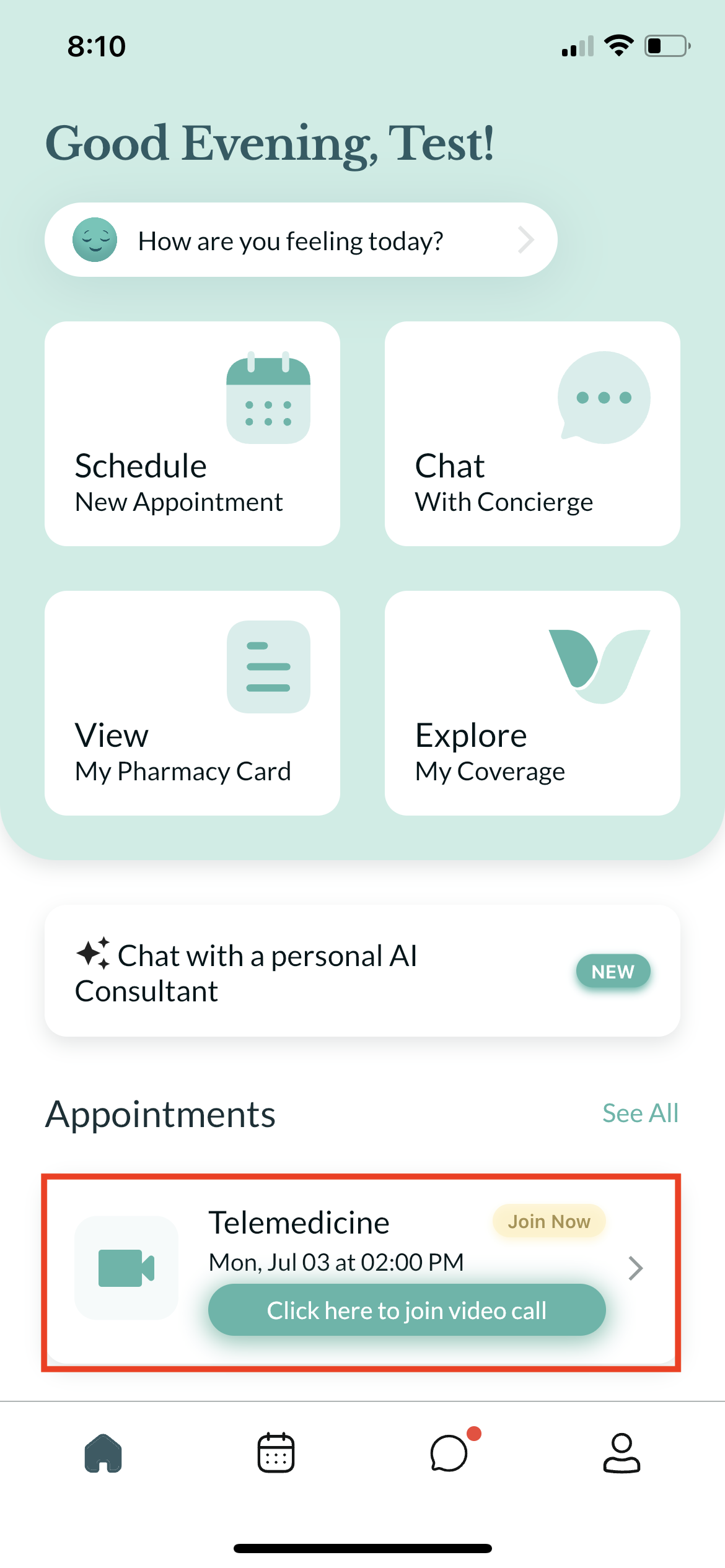Open See All appointments

pos(640,1112)
